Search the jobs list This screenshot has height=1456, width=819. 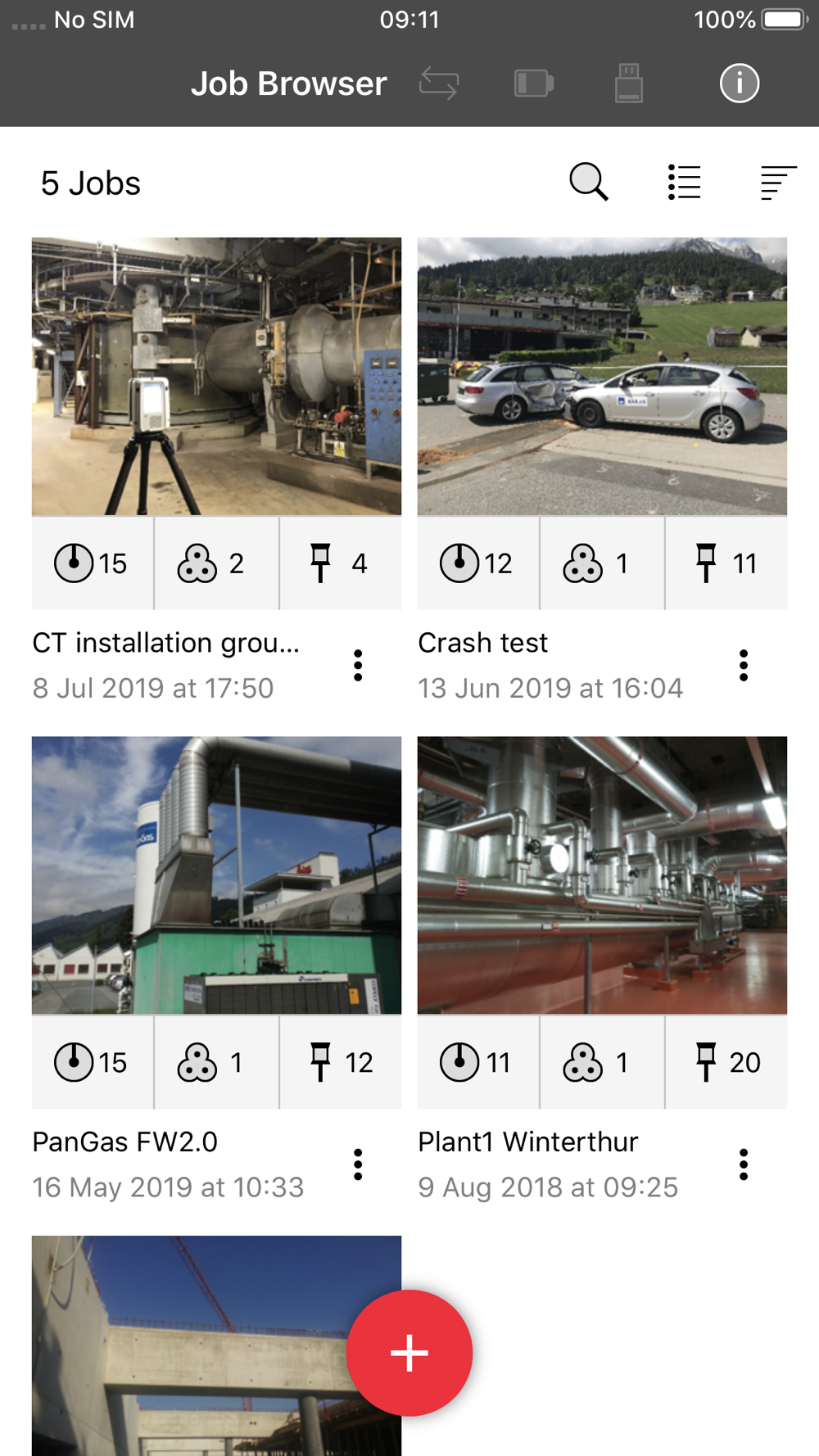588,182
